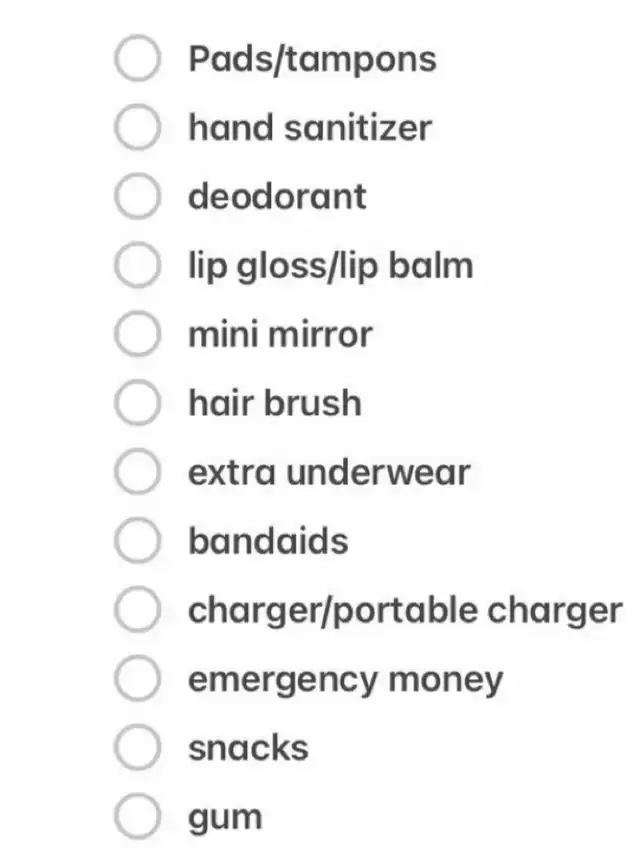Tick the gum checkbox
Image resolution: width=640 pixels, height=853 pixels.
coord(138,816)
